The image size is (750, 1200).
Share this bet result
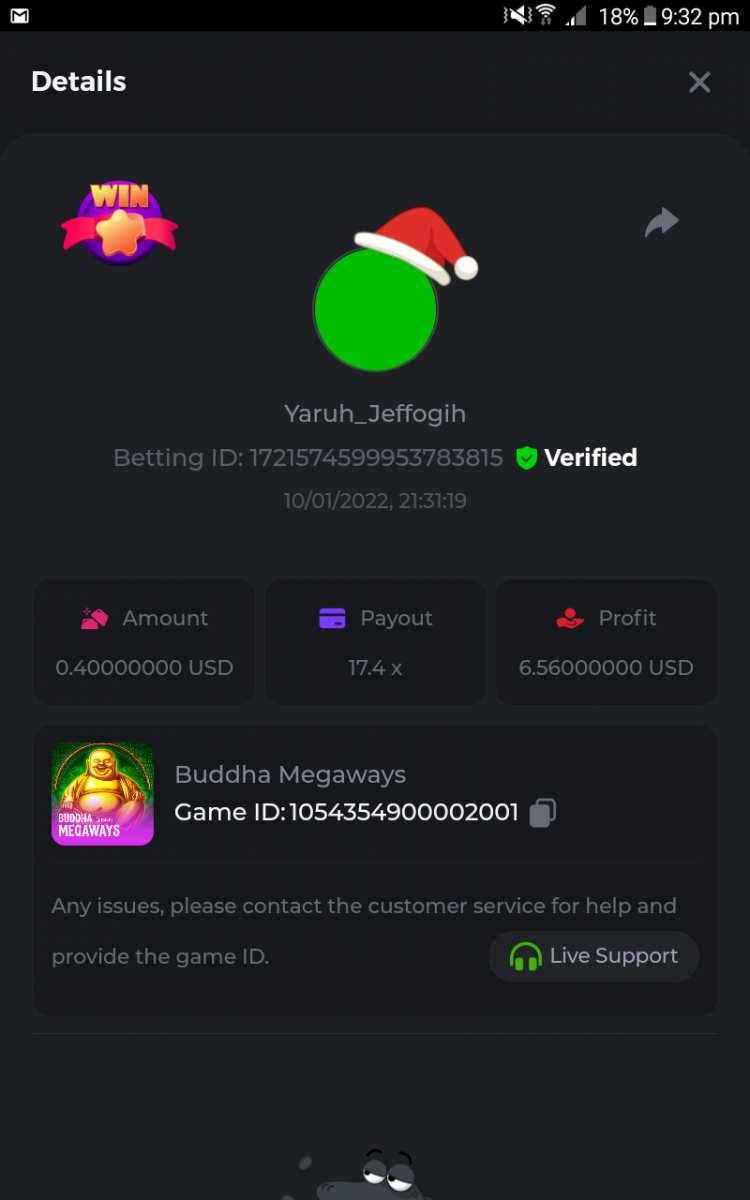[661, 222]
